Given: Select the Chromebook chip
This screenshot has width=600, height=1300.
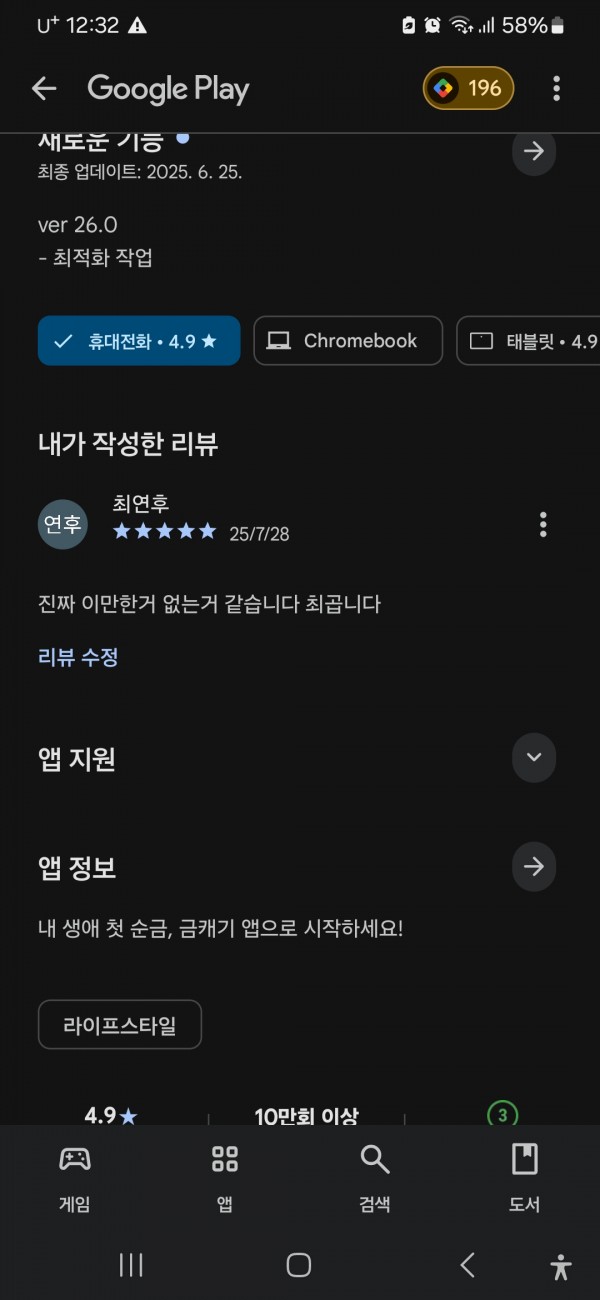Looking at the screenshot, I should [x=348, y=341].
